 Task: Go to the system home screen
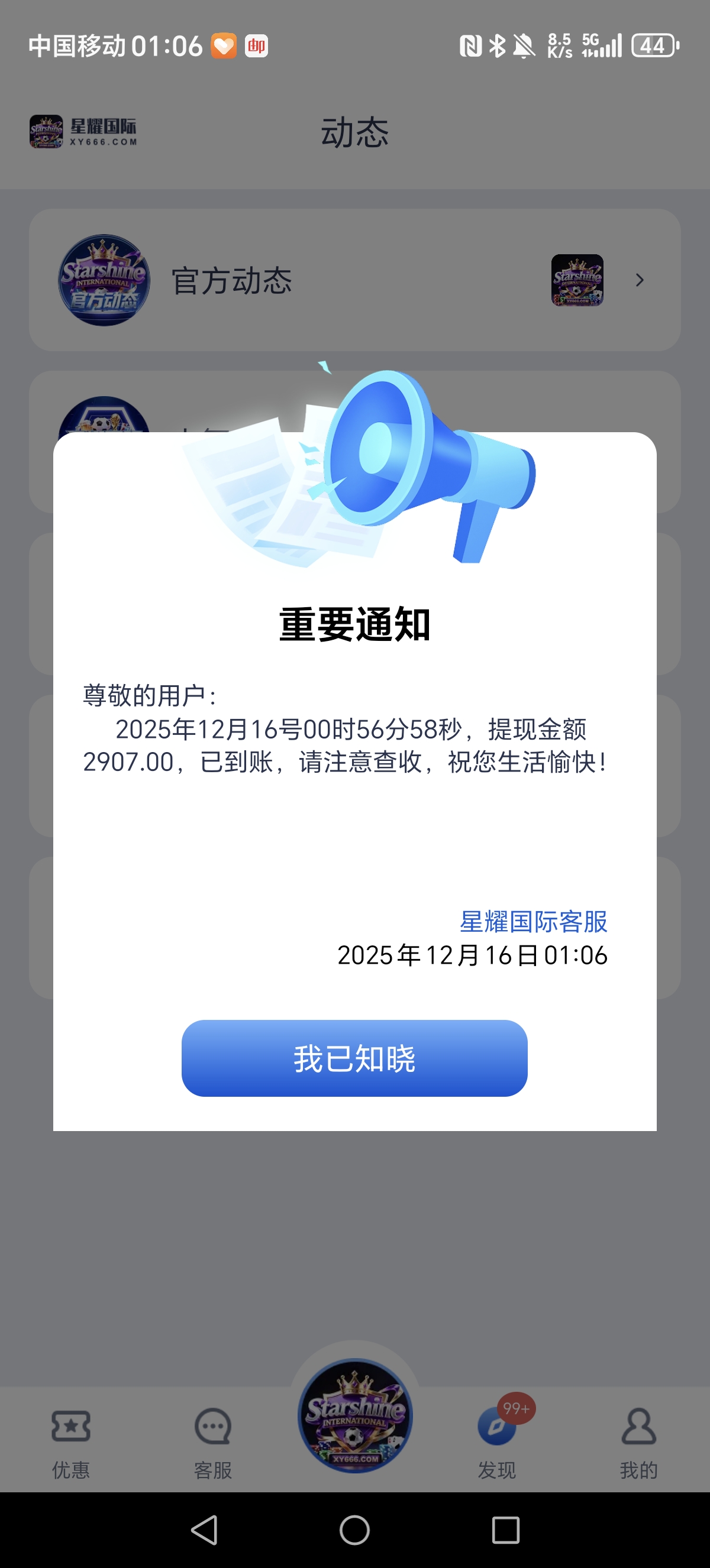tap(354, 1530)
